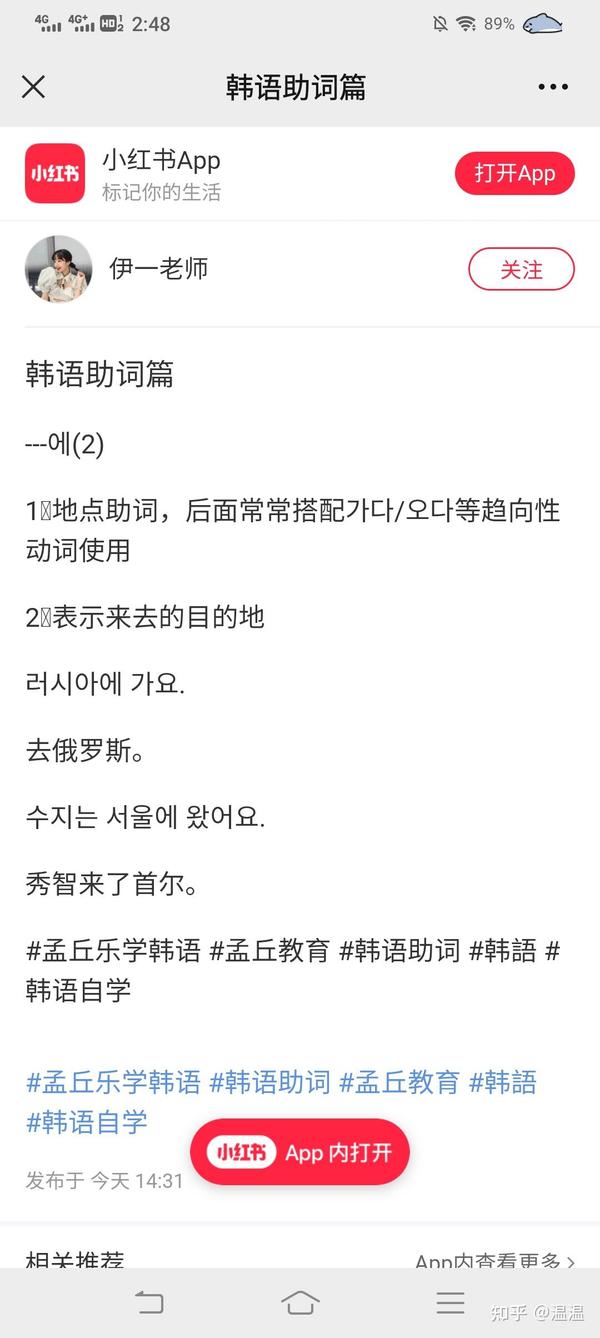
Task: Tap the floating App 内打开 button
Action: click(x=300, y=1152)
